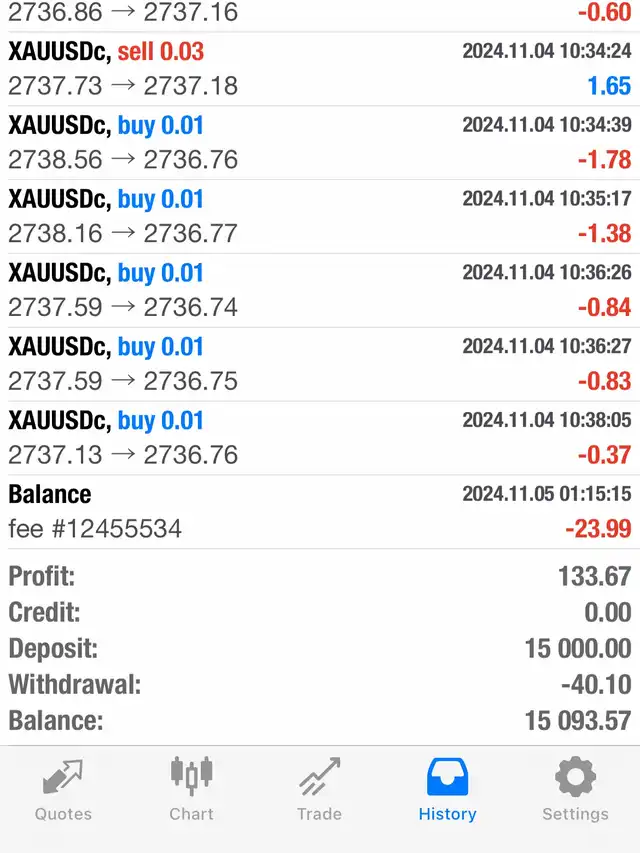Expand the buy deal from 10:36:26
This screenshot has height=853, width=640.
[x=320, y=291]
